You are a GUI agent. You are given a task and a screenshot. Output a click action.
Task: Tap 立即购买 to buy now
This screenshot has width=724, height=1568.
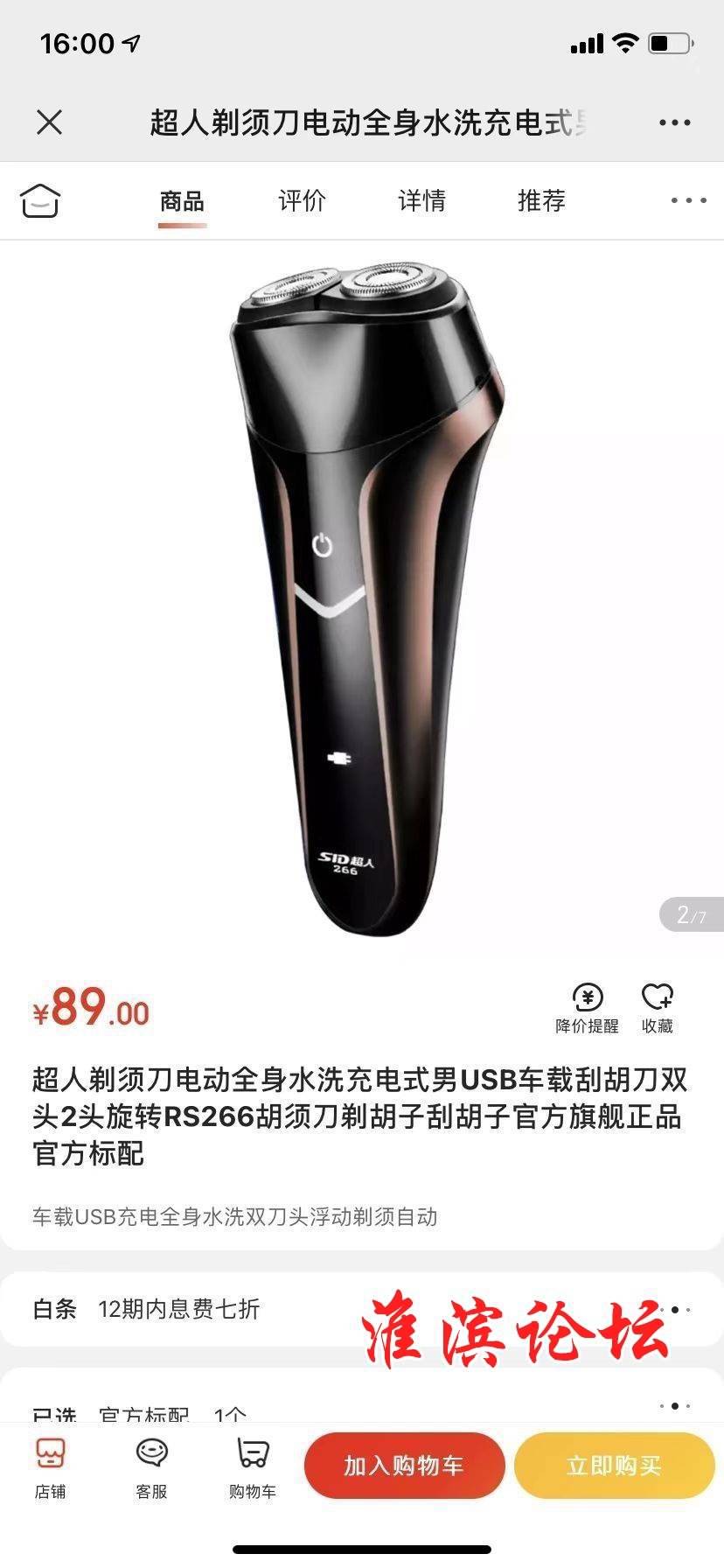(614, 1466)
